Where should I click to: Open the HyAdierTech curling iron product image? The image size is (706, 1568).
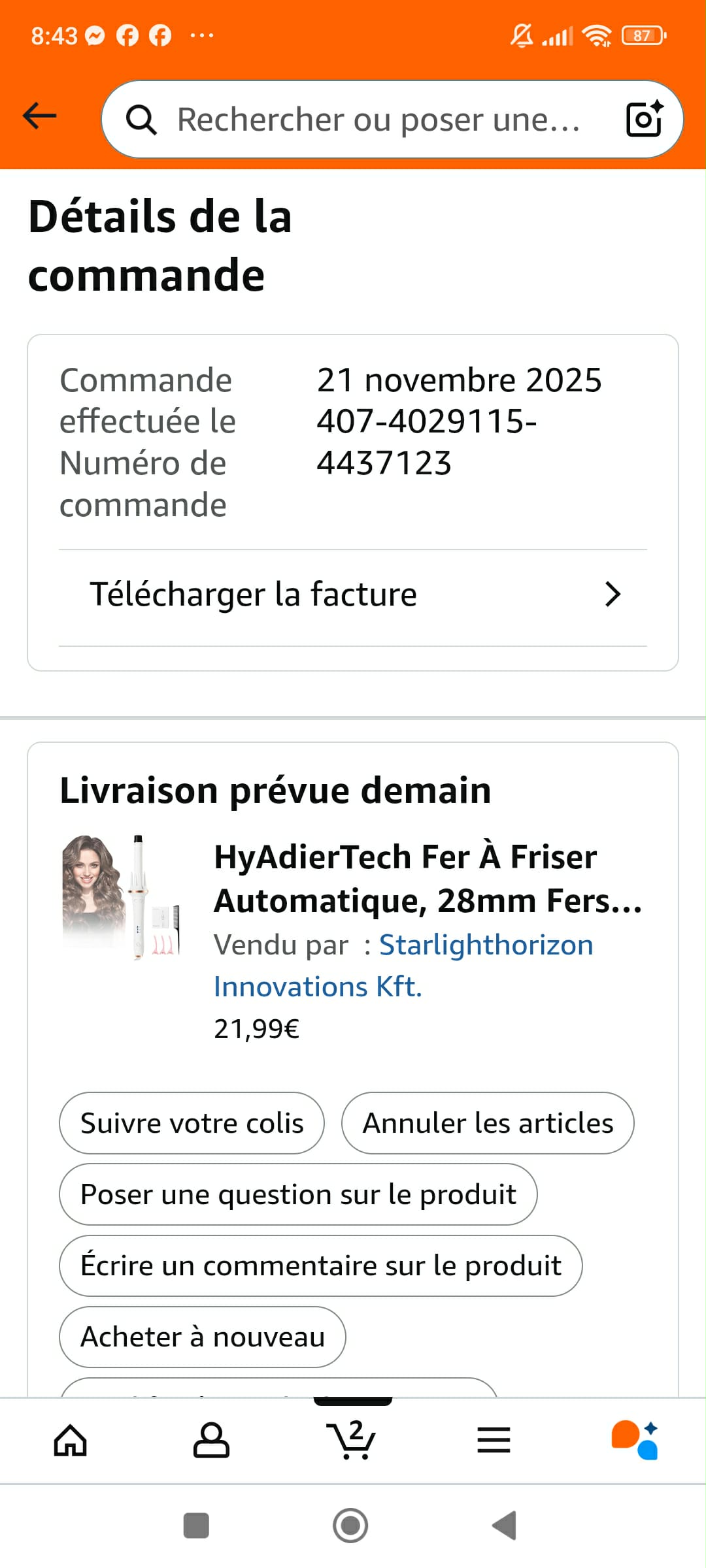121,897
